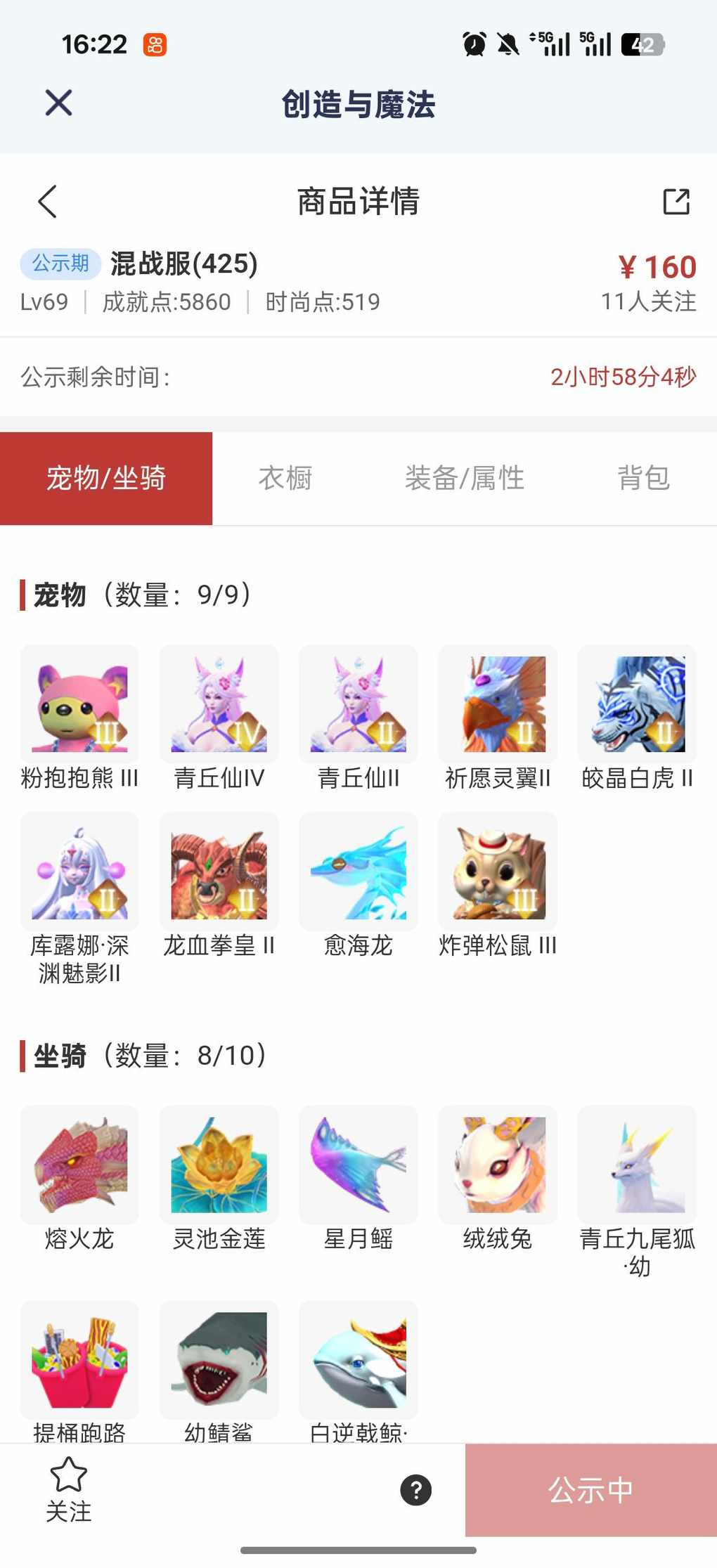The height and width of the screenshot is (1568, 717).
Task: View pet 炸弹松鼠 III
Action: (498, 872)
